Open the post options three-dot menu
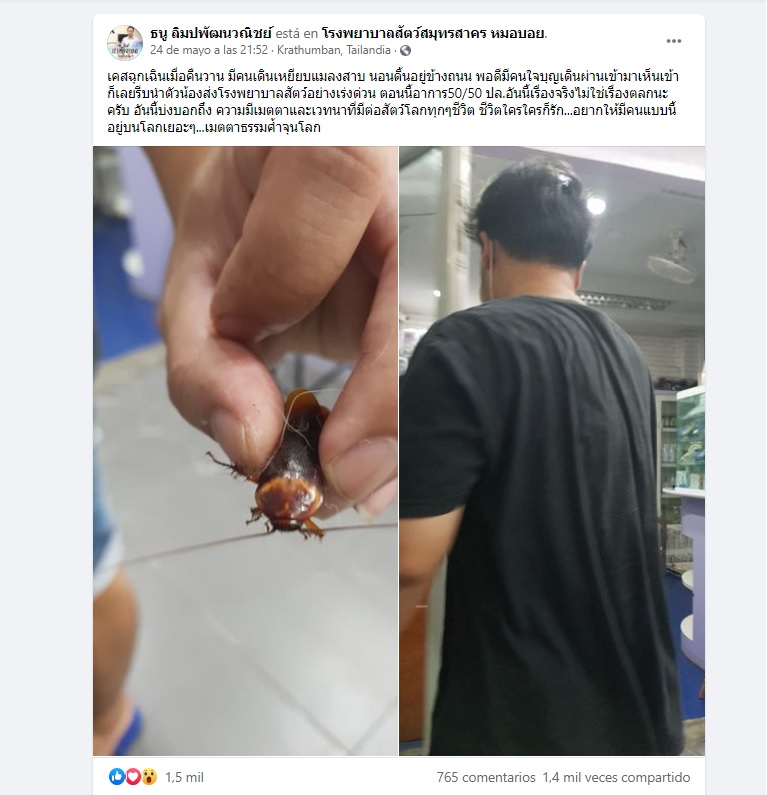The image size is (767, 795). pyautogui.click(x=674, y=41)
